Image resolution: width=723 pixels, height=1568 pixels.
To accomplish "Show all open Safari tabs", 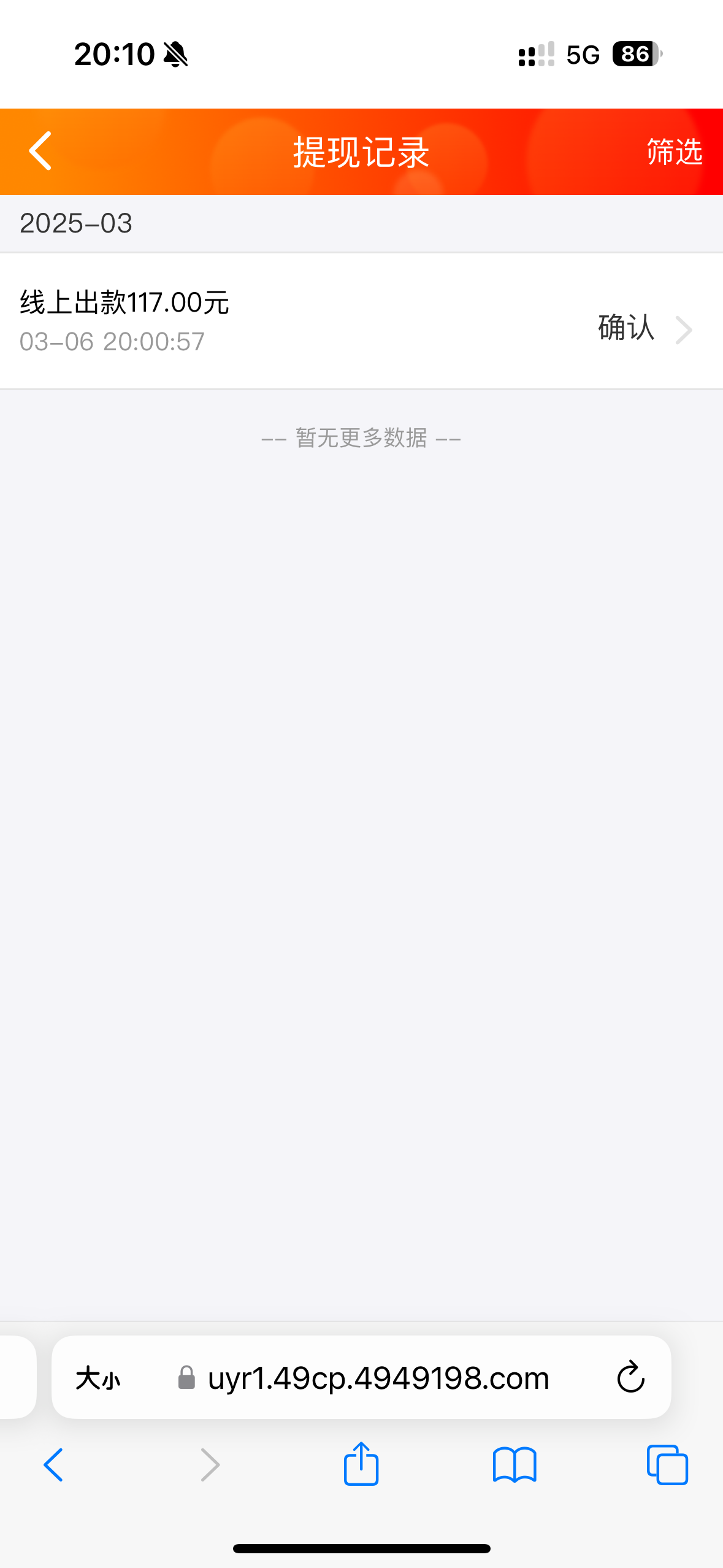I will tap(667, 1465).
